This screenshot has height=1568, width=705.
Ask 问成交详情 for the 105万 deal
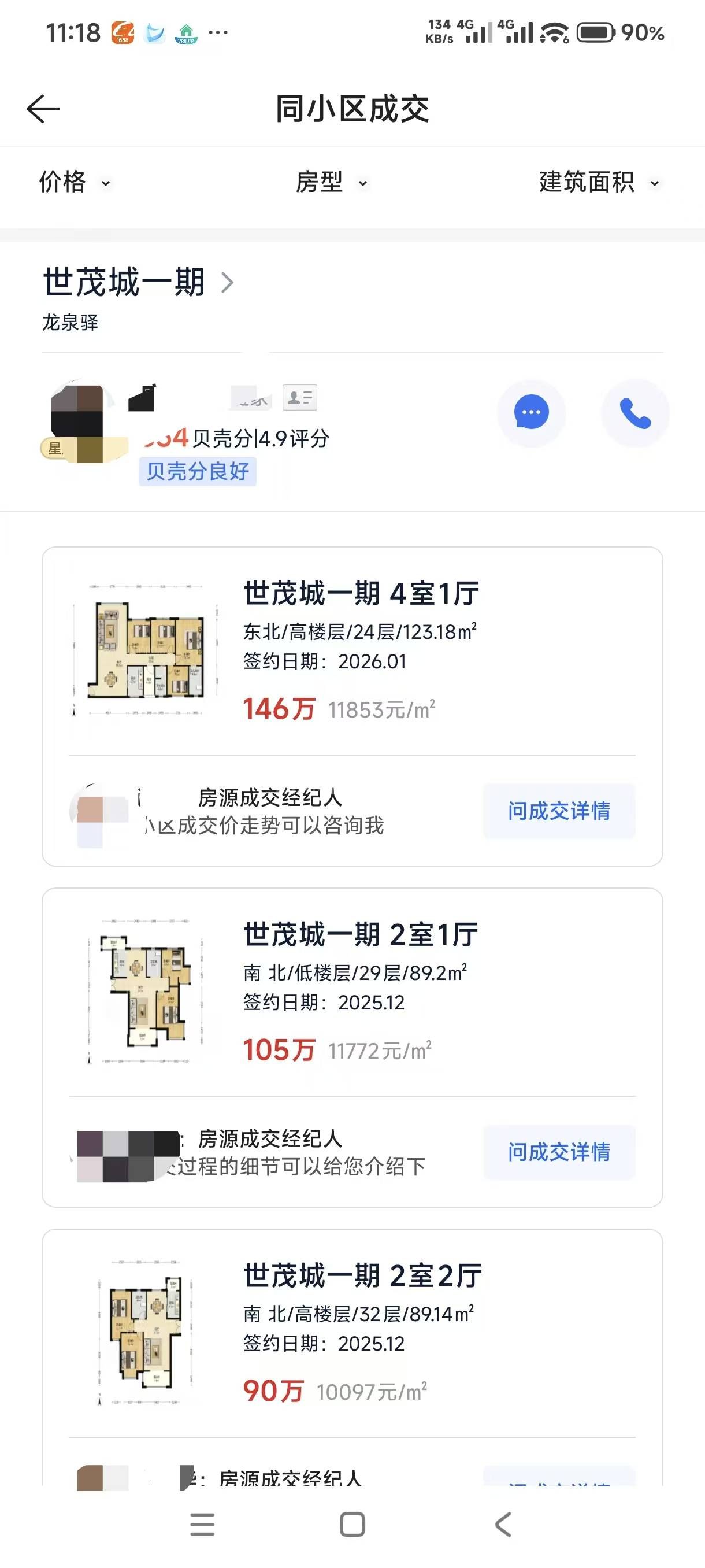coord(558,1152)
